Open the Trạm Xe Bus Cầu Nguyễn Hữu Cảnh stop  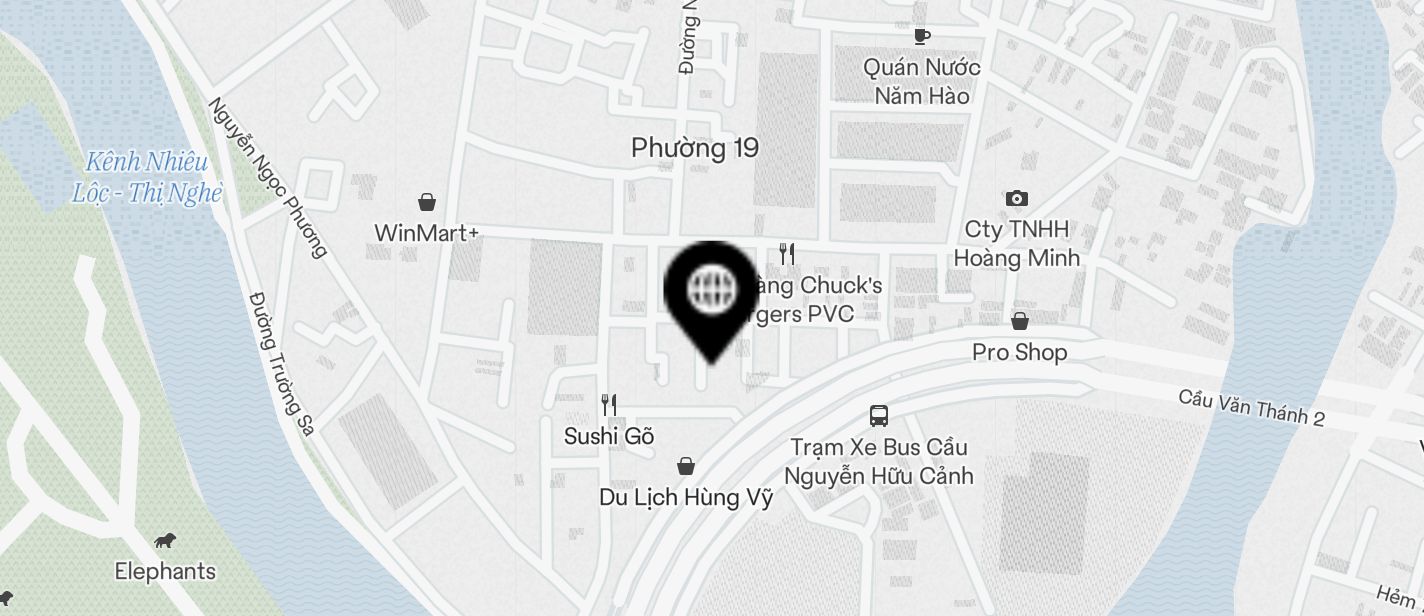pyautogui.click(x=879, y=416)
